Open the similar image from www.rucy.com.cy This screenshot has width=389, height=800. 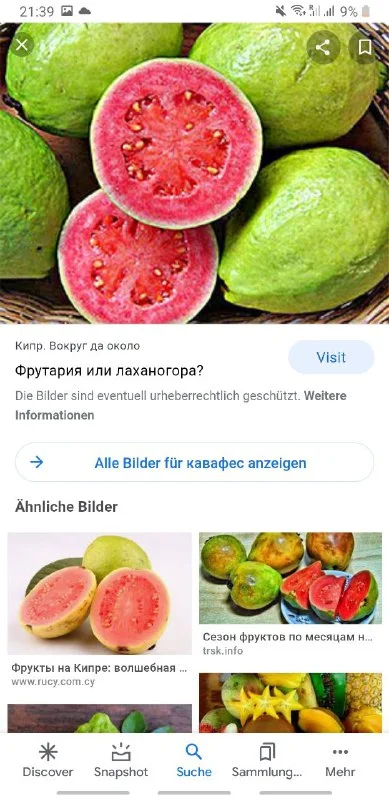tap(100, 593)
